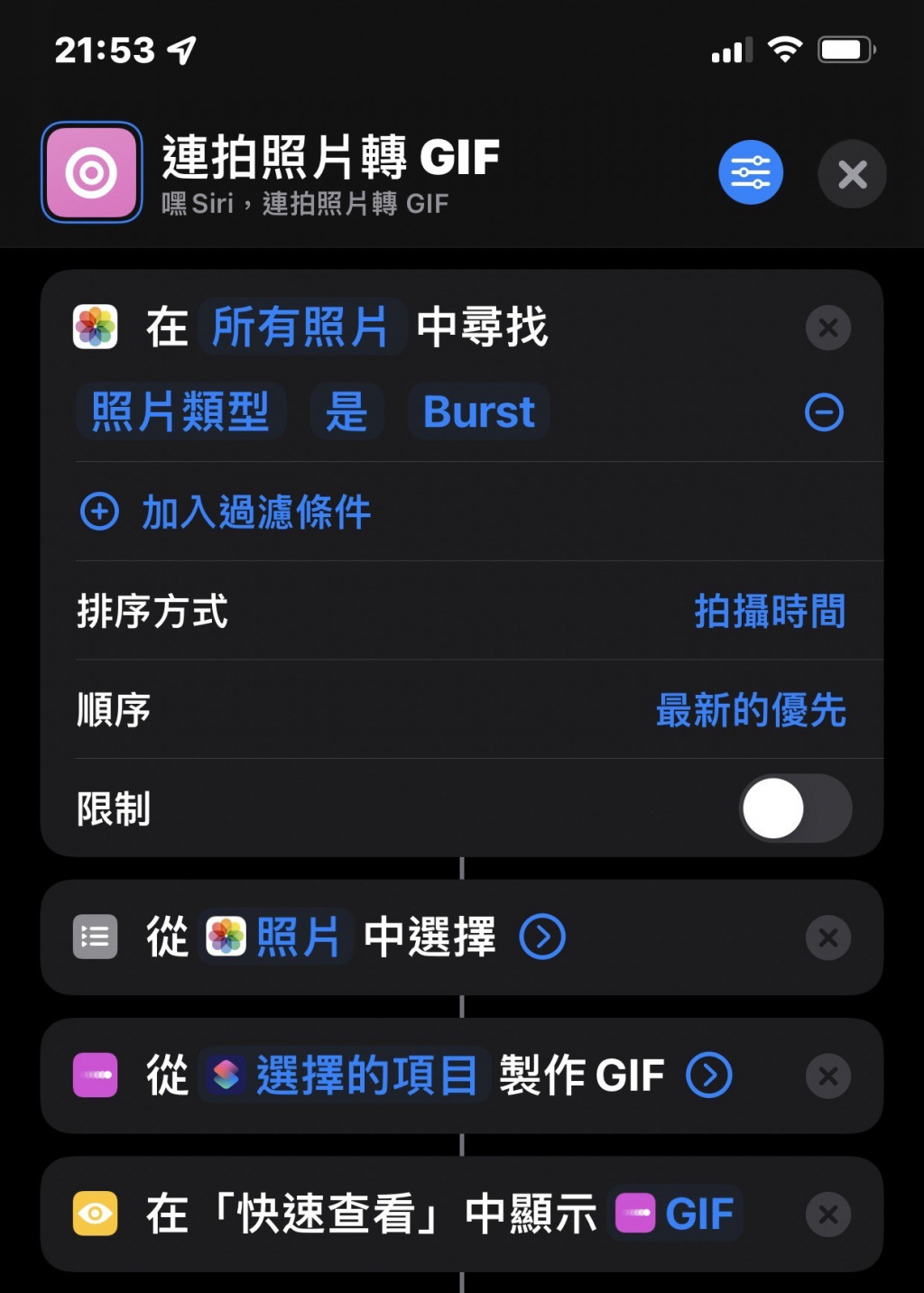Change the 照片類型 filter field
This screenshot has height=1293, width=924.
tap(180, 412)
